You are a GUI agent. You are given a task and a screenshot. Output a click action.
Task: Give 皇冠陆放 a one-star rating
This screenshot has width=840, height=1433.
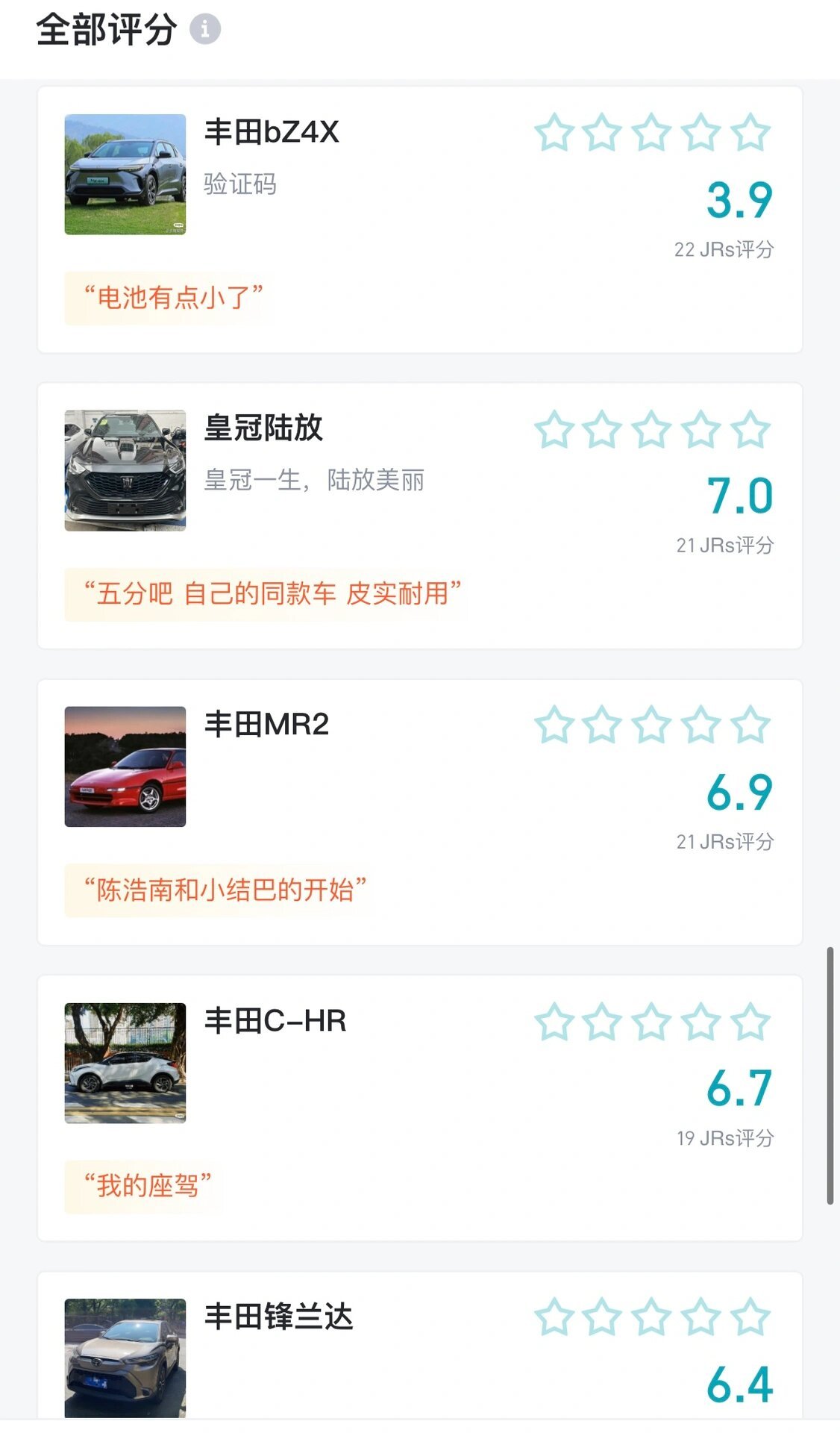tap(554, 429)
